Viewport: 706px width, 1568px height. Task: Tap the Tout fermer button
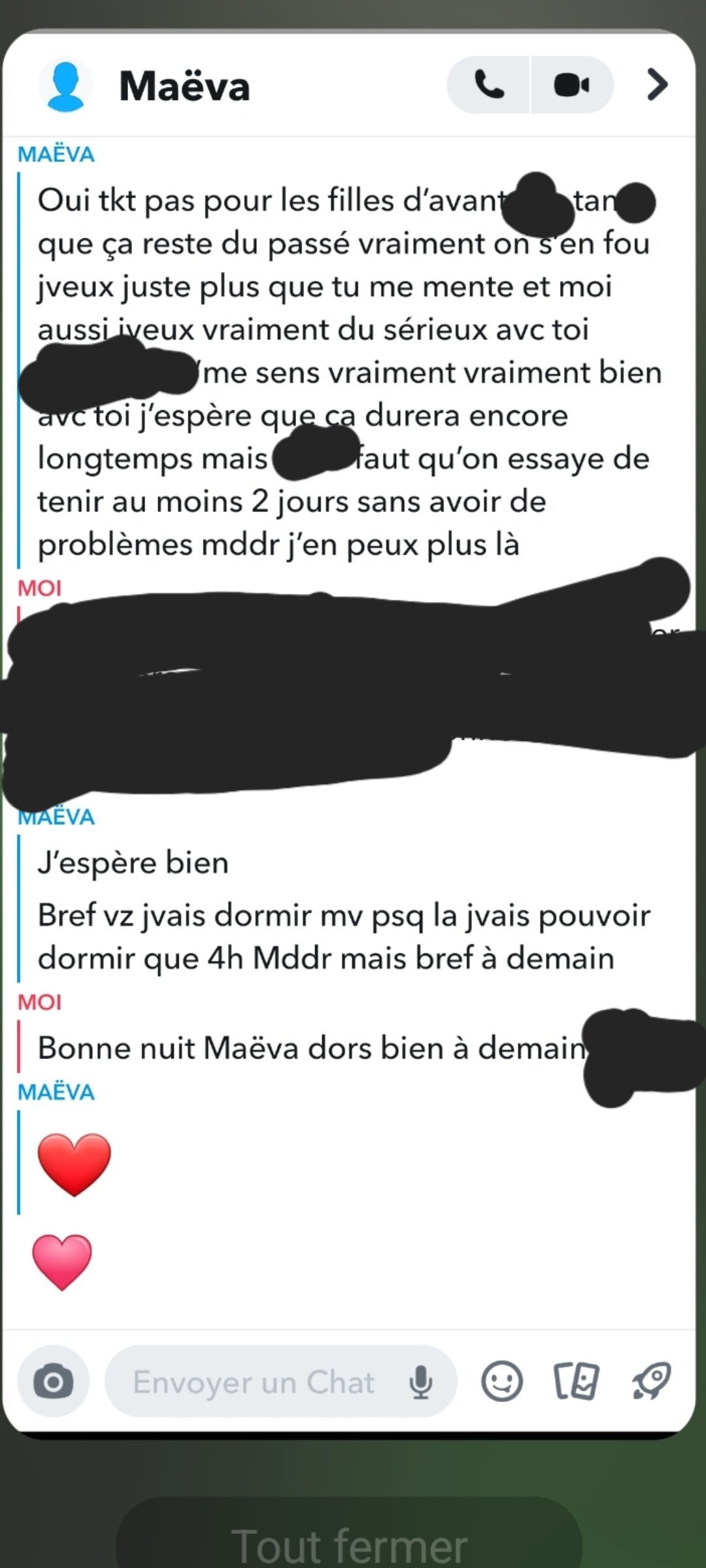(x=349, y=1545)
